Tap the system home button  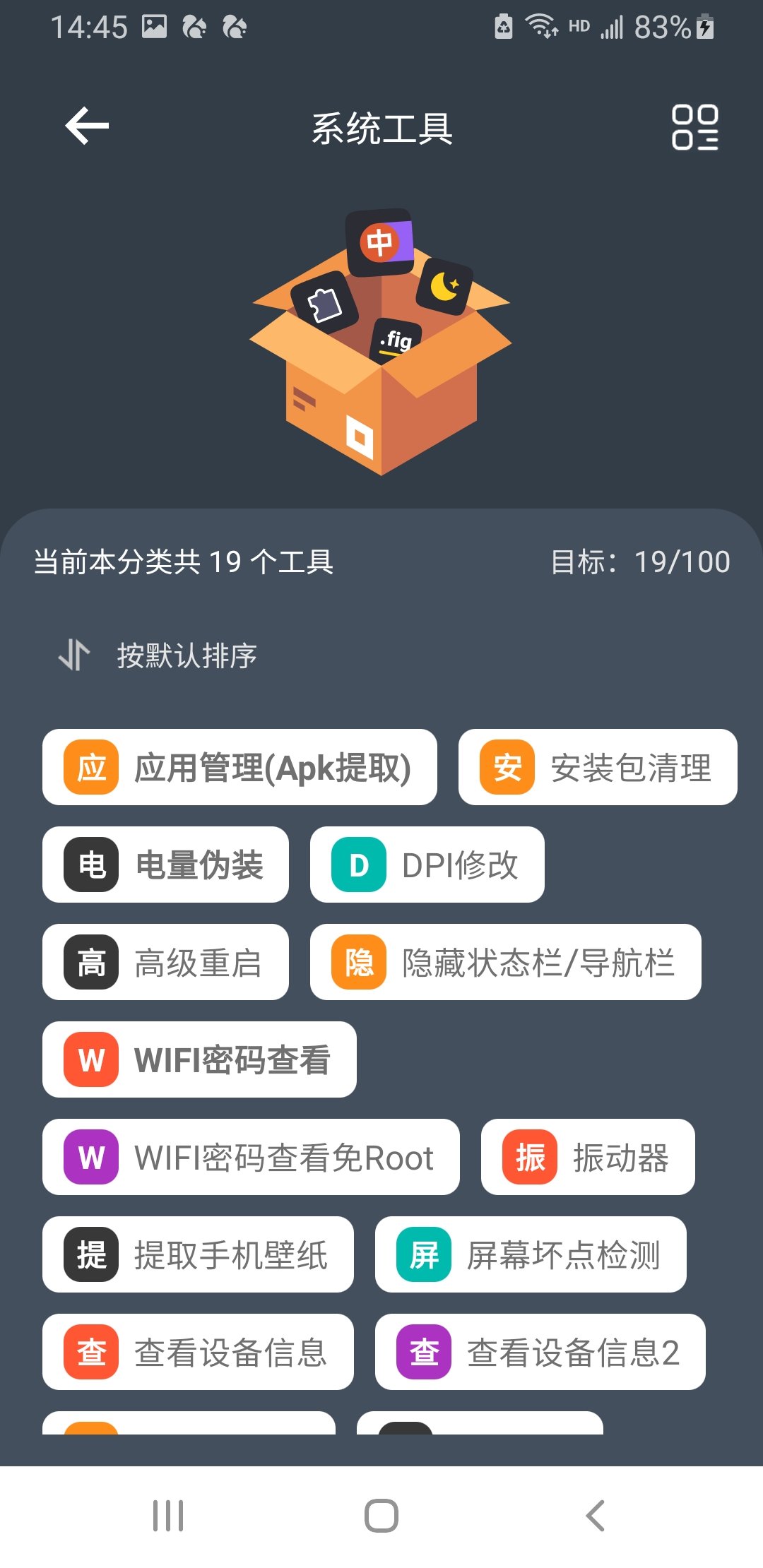381,1516
